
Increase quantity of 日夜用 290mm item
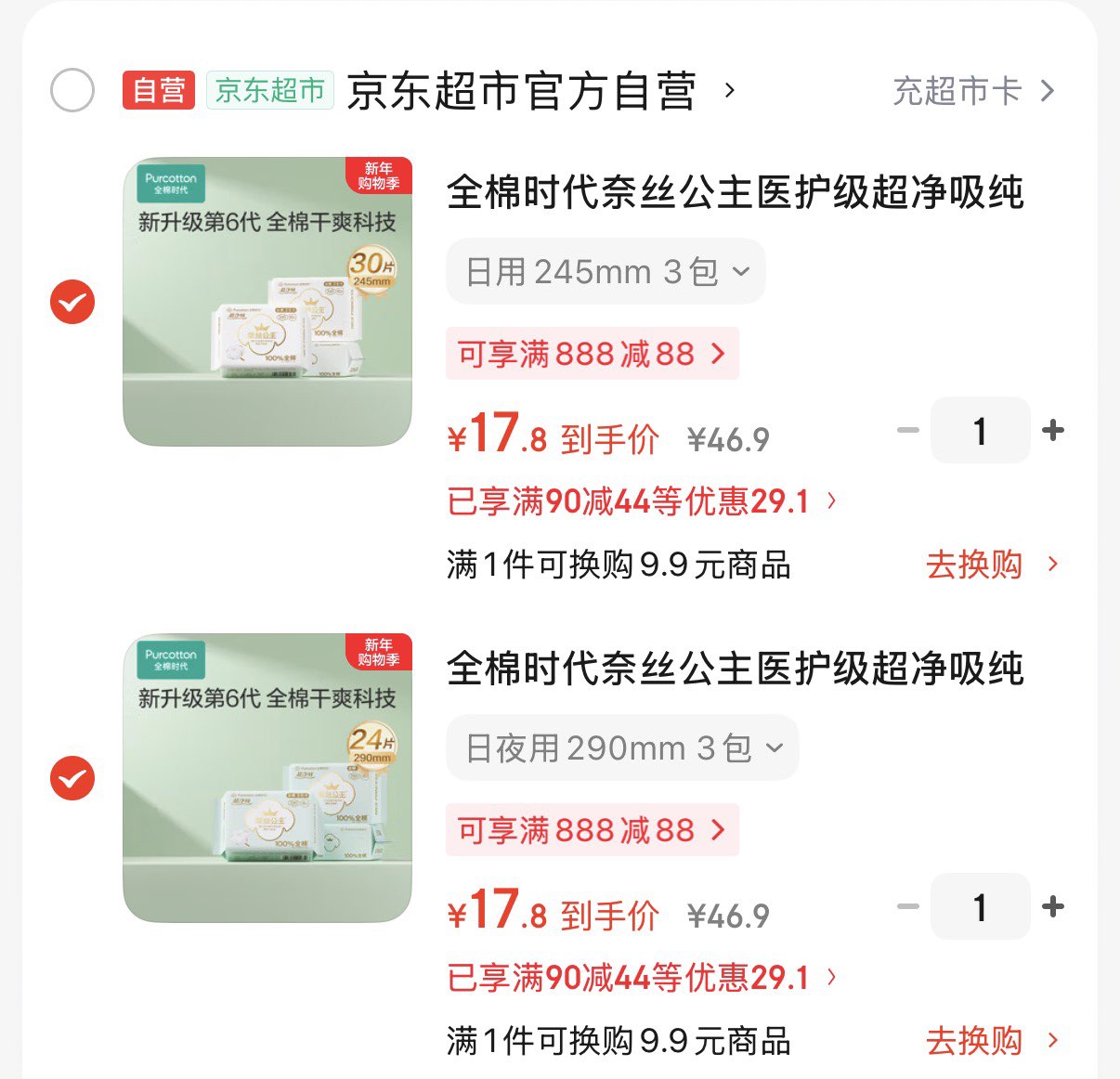point(1053,907)
